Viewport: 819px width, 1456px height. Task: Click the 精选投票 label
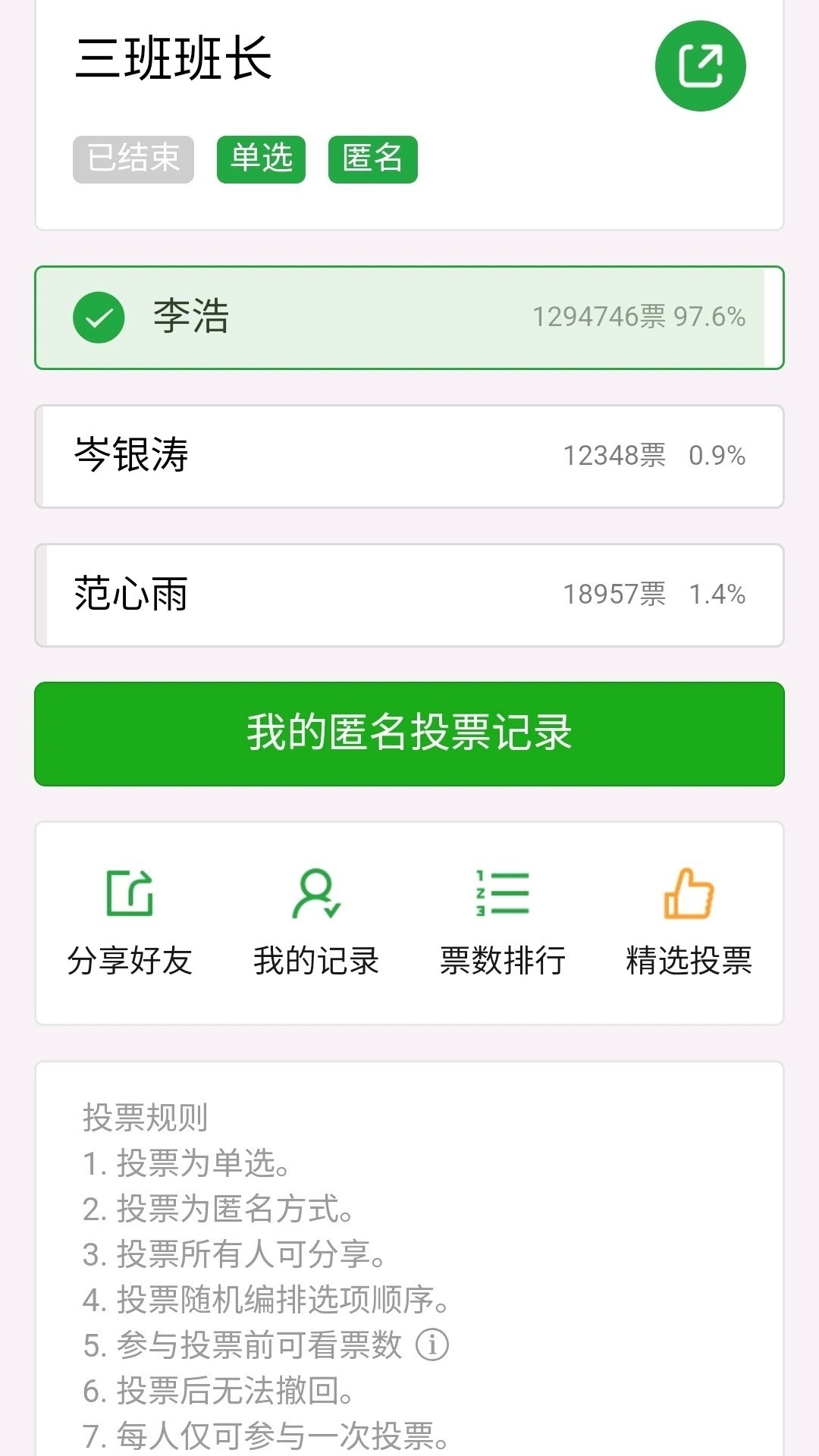tap(691, 959)
